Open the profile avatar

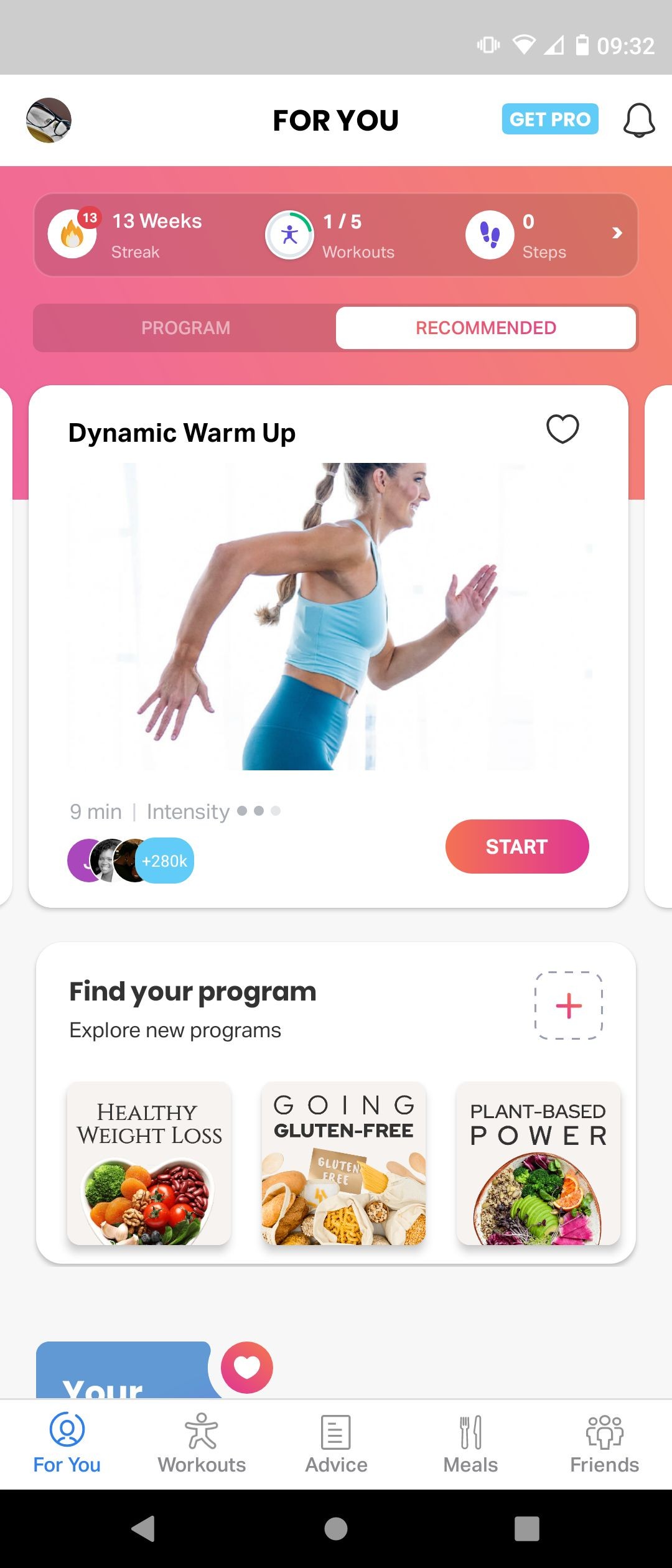[49, 120]
